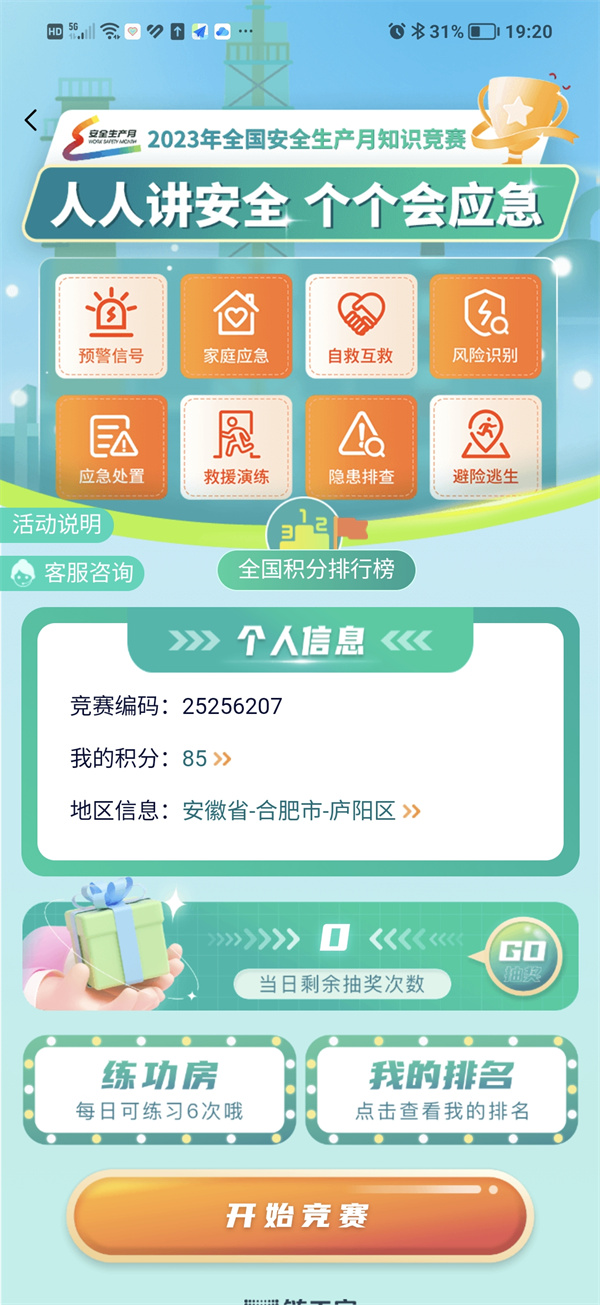The width and height of the screenshot is (600, 1305).
Task: Open the 隐患排查 category
Action: coord(360,447)
